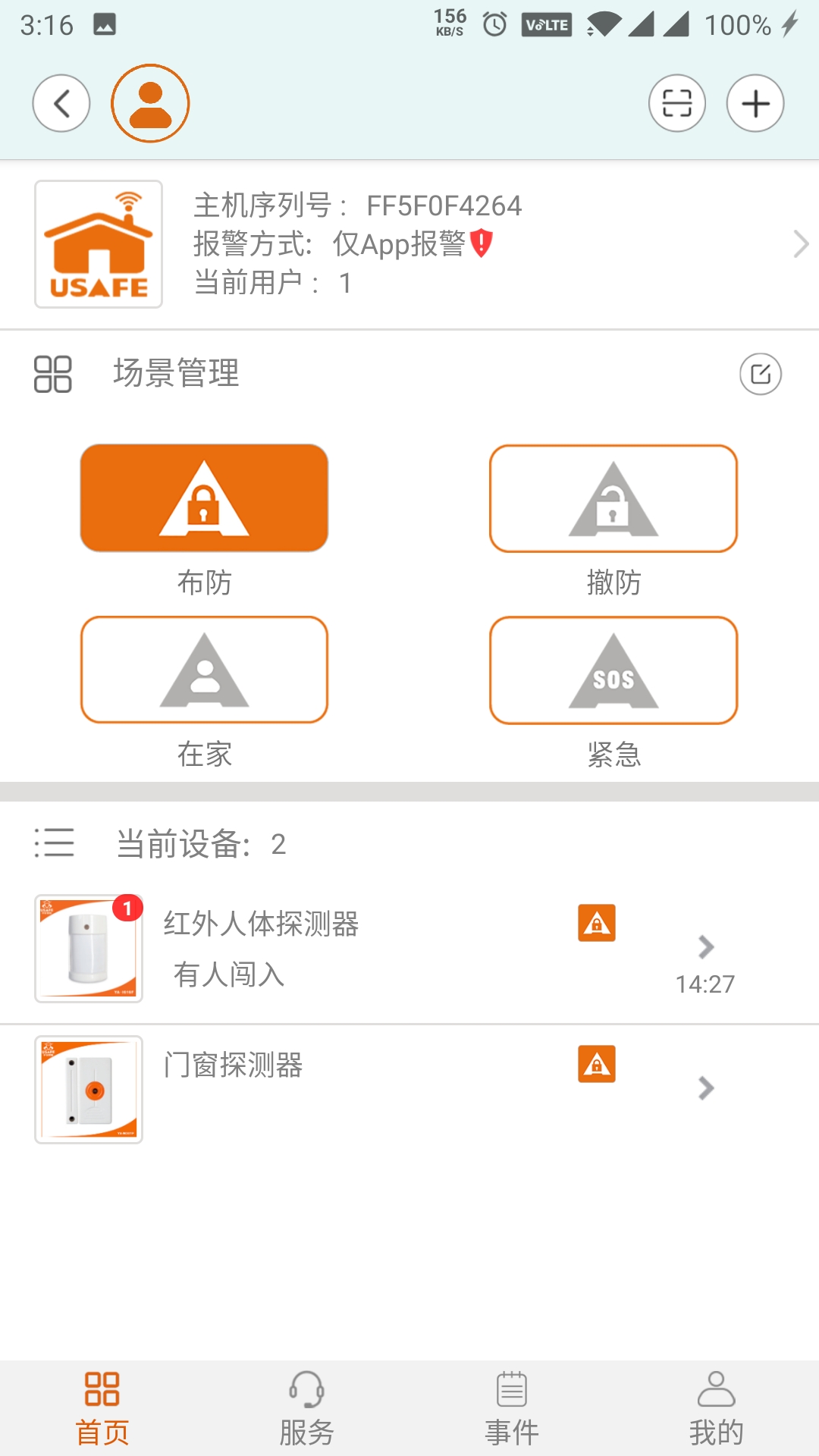Viewport: 819px width, 1456px height.
Task: Expand 门窗探测器 details via chevron
Action: pyautogui.click(x=706, y=1086)
